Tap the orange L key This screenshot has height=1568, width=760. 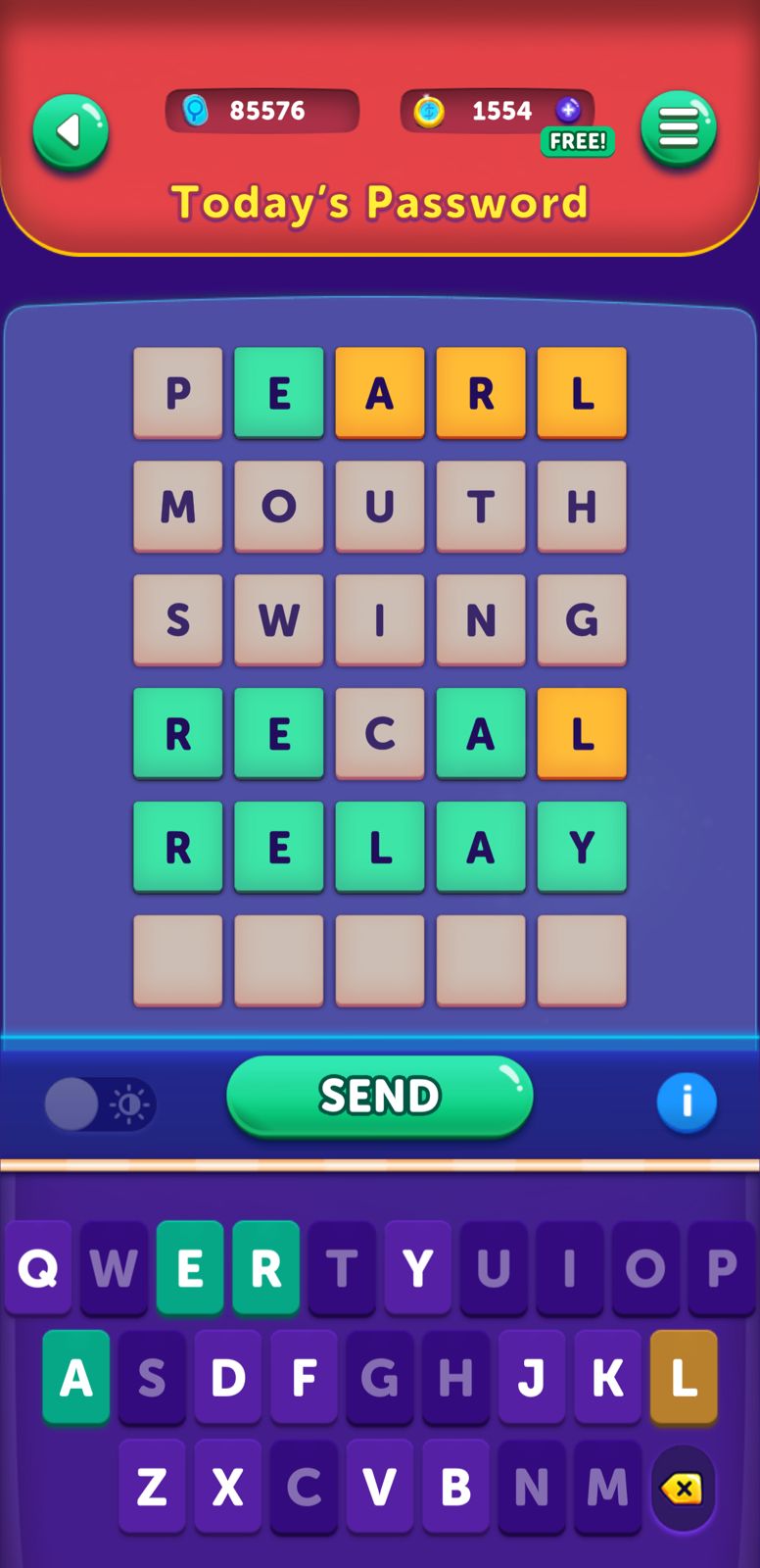click(x=683, y=1378)
